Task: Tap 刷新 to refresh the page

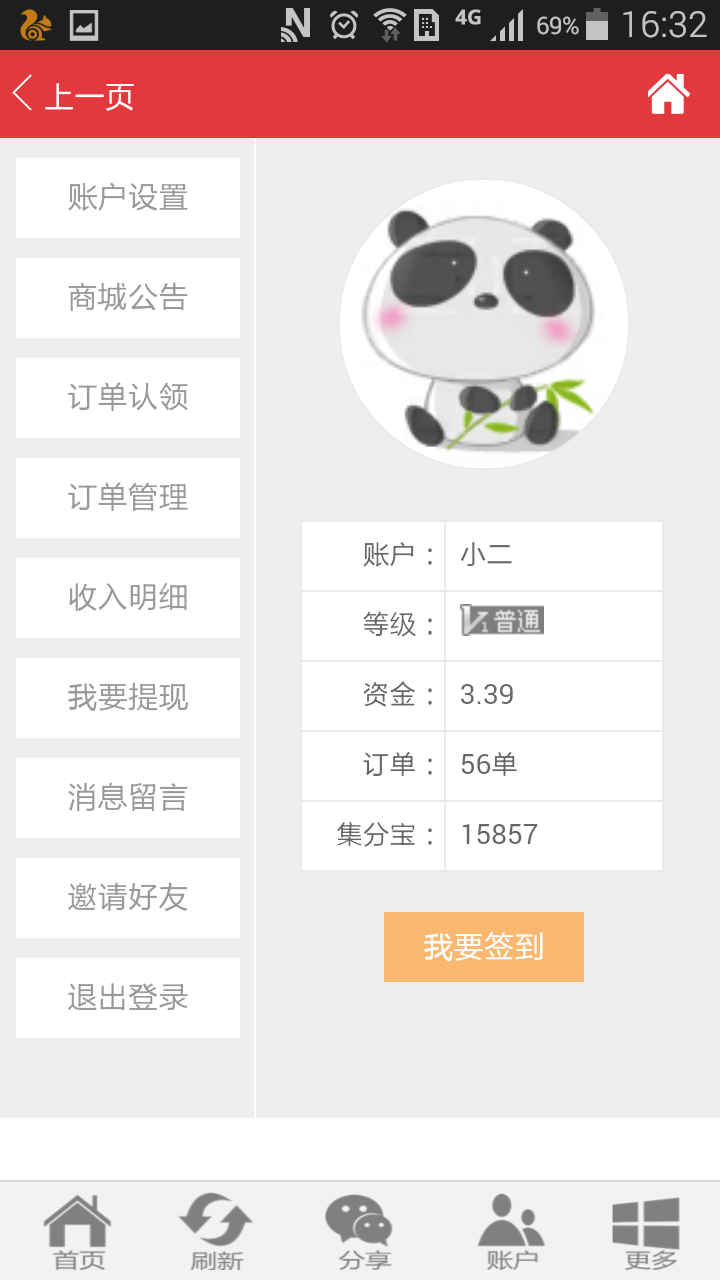Action: click(216, 1232)
